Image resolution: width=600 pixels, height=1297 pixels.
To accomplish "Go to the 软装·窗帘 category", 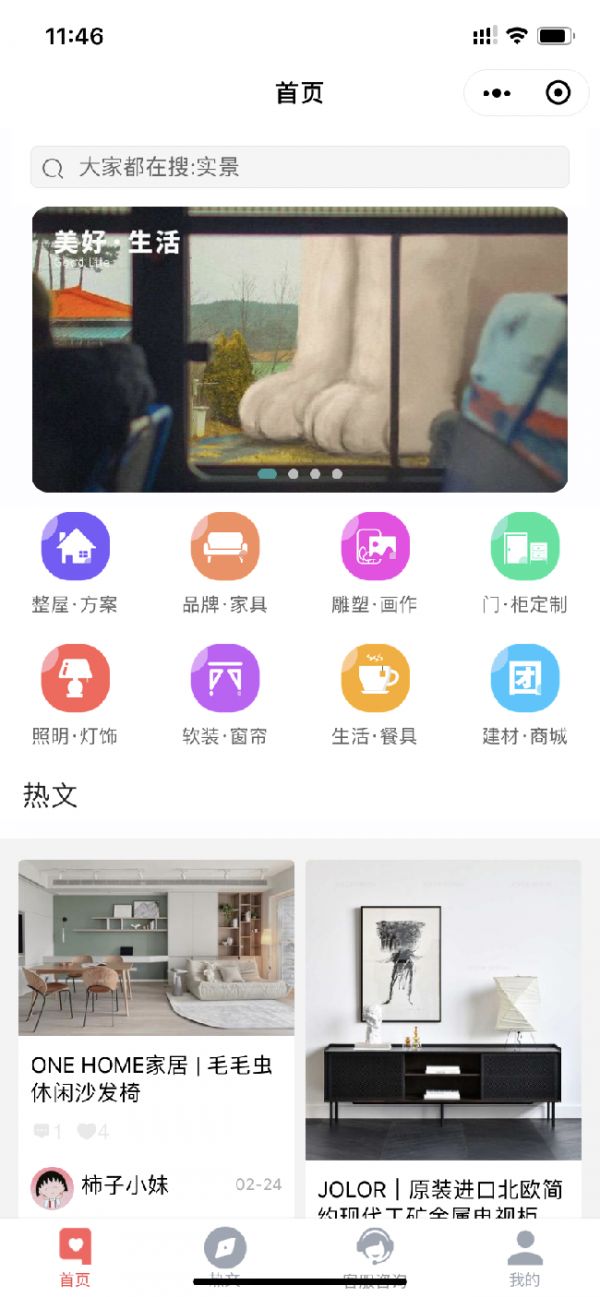I will point(225,694).
